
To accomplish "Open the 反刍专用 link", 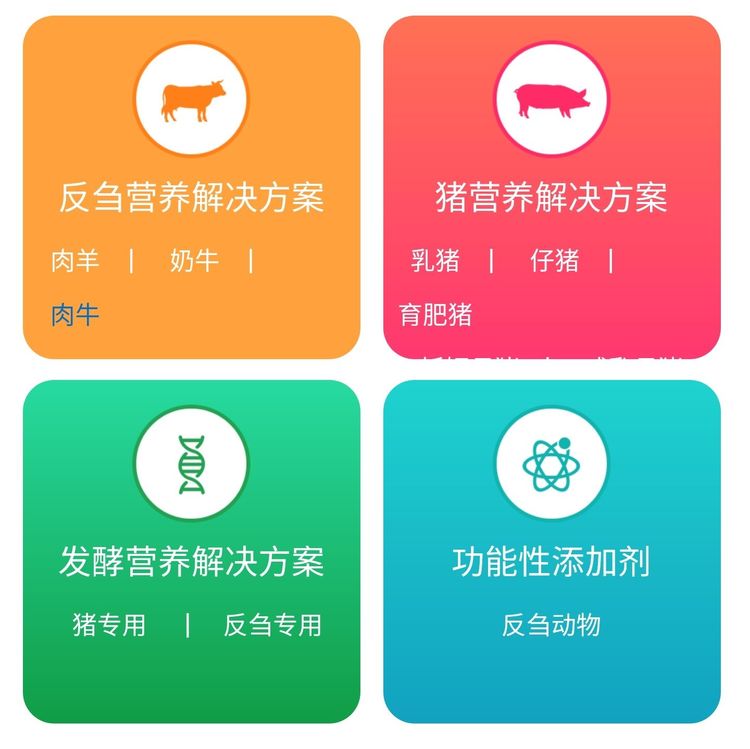I will click(x=272, y=626).
